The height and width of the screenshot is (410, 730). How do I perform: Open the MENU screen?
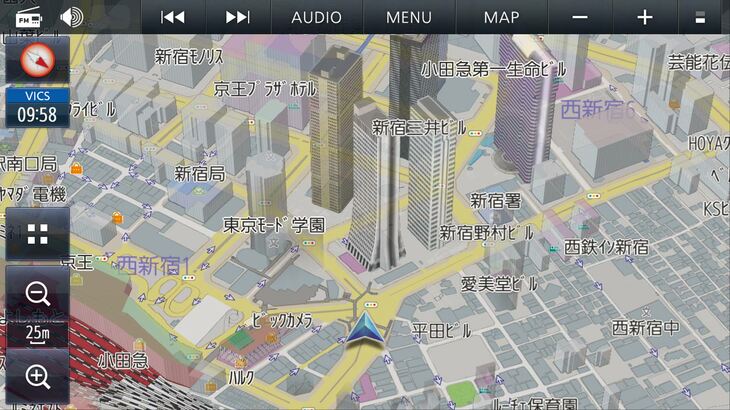coord(408,17)
